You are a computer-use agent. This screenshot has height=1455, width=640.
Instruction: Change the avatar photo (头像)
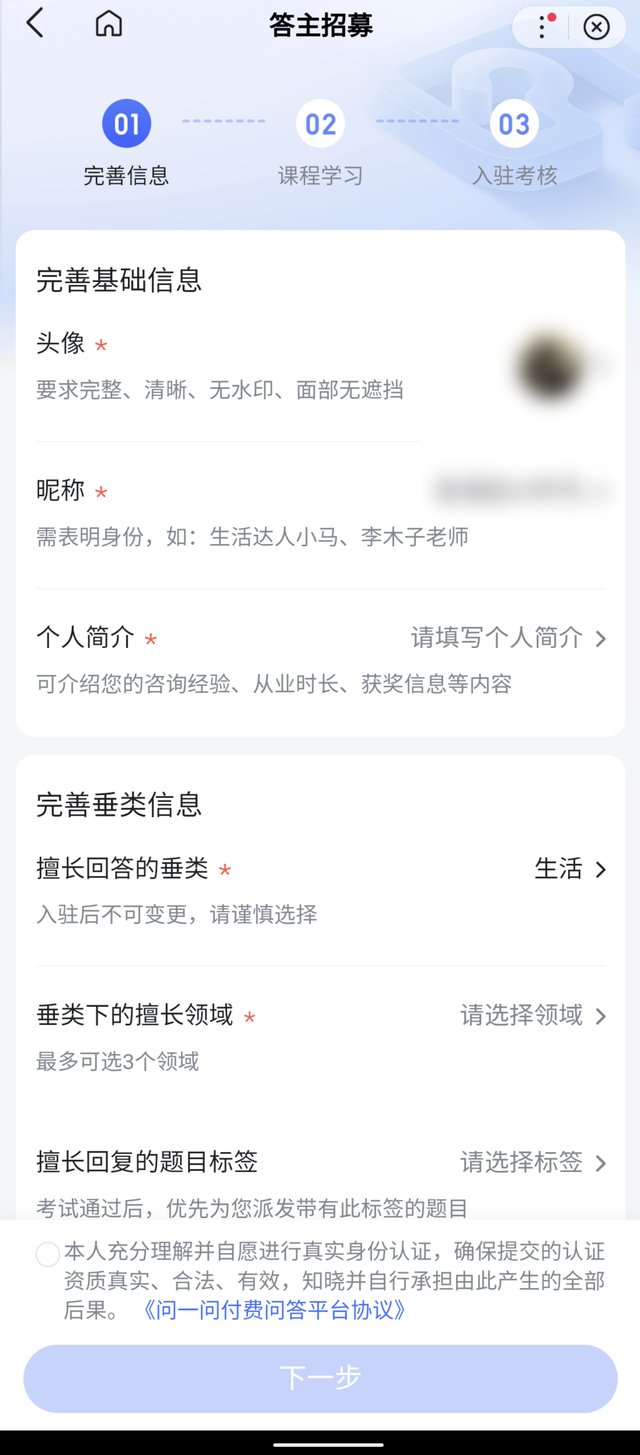coord(549,367)
